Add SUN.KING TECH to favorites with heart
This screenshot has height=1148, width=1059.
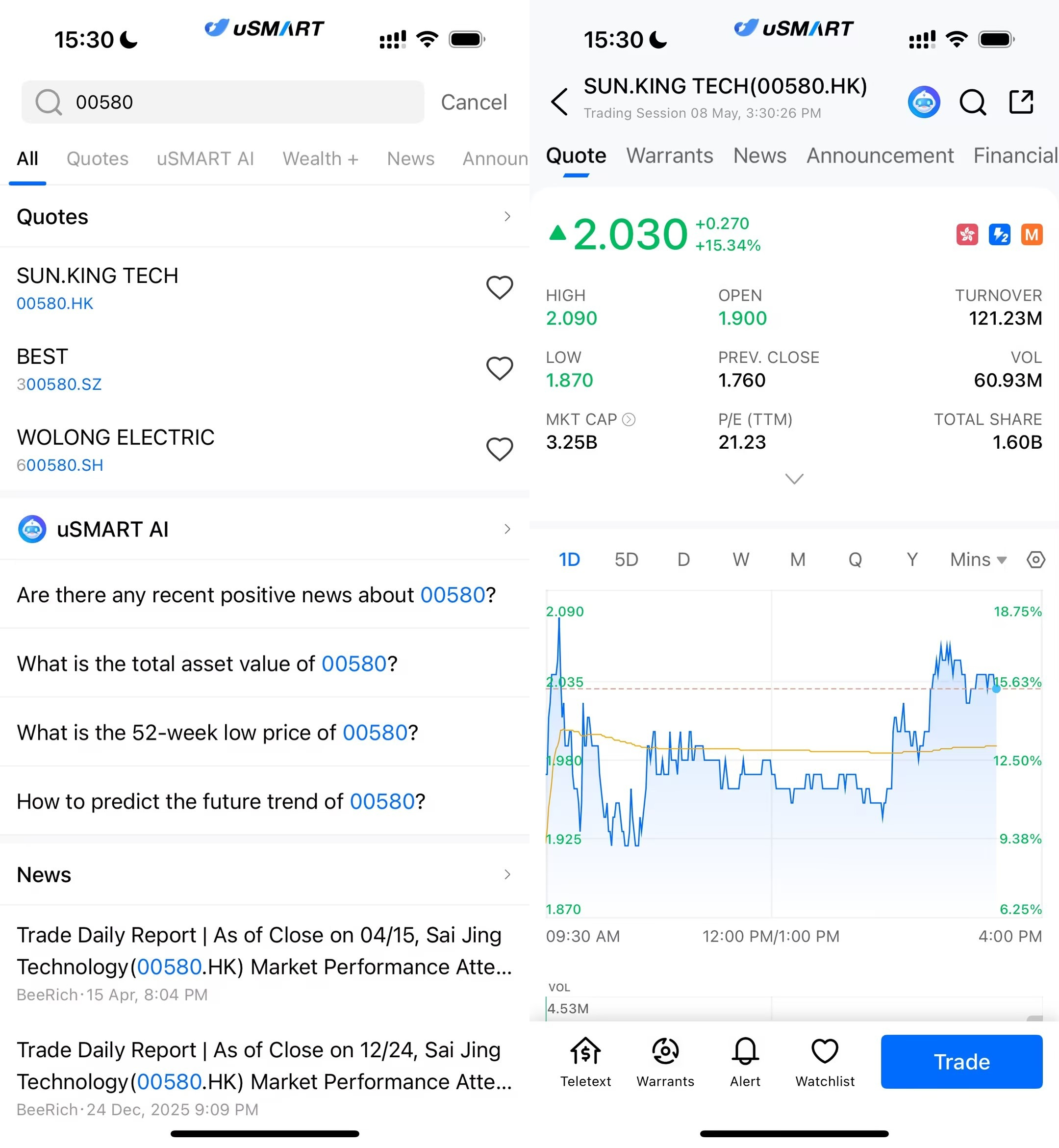pyautogui.click(x=499, y=287)
